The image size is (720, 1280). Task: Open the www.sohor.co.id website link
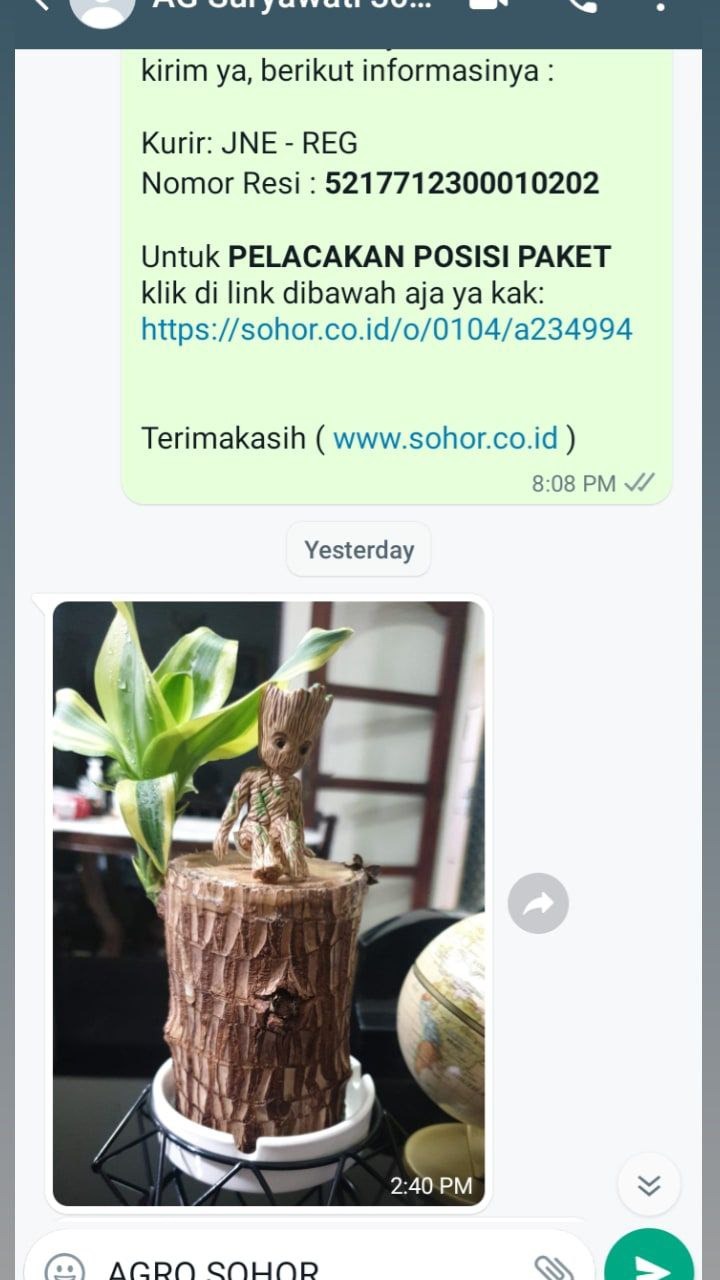(445, 438)
